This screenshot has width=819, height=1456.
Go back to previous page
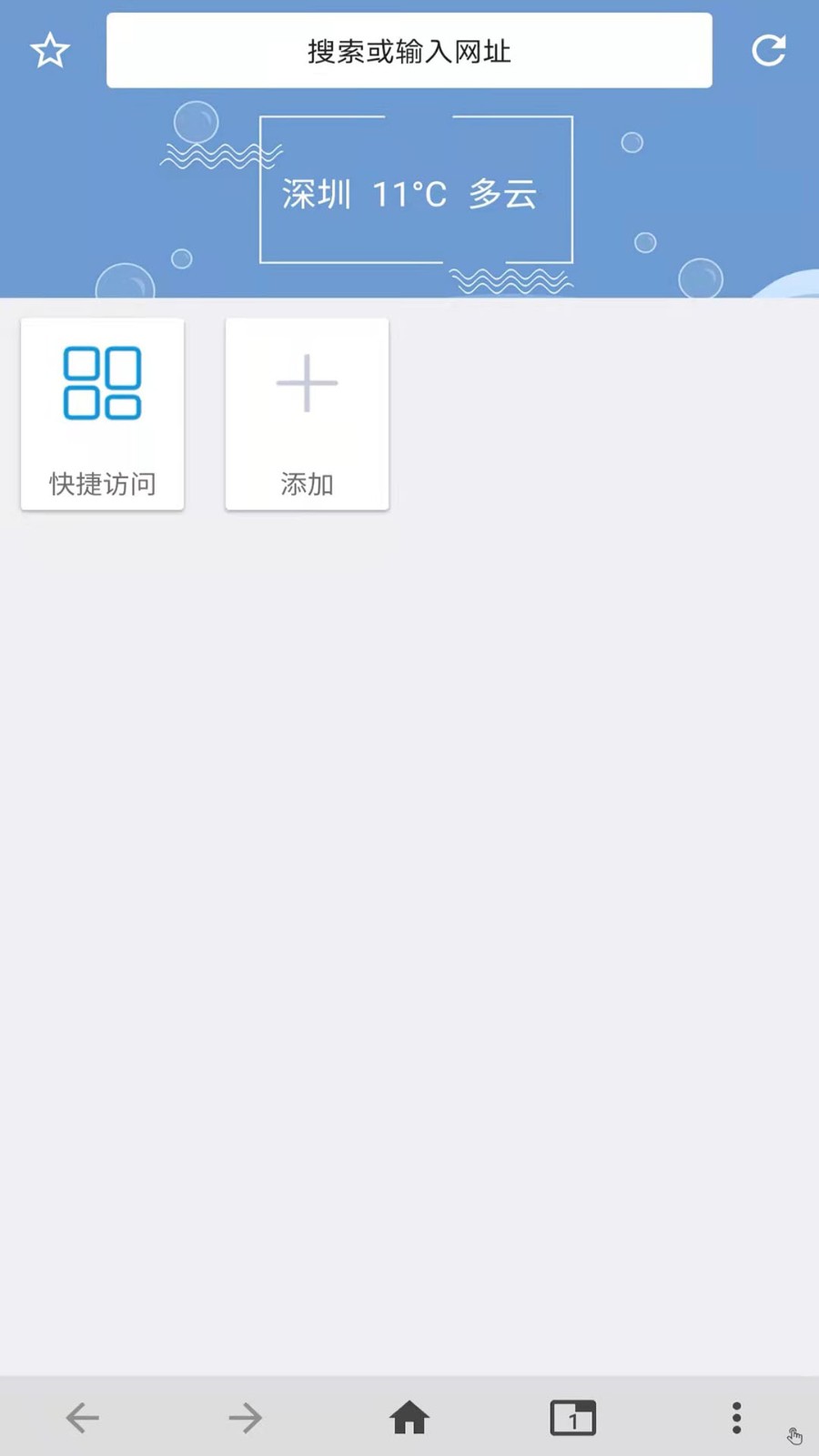82,1417
